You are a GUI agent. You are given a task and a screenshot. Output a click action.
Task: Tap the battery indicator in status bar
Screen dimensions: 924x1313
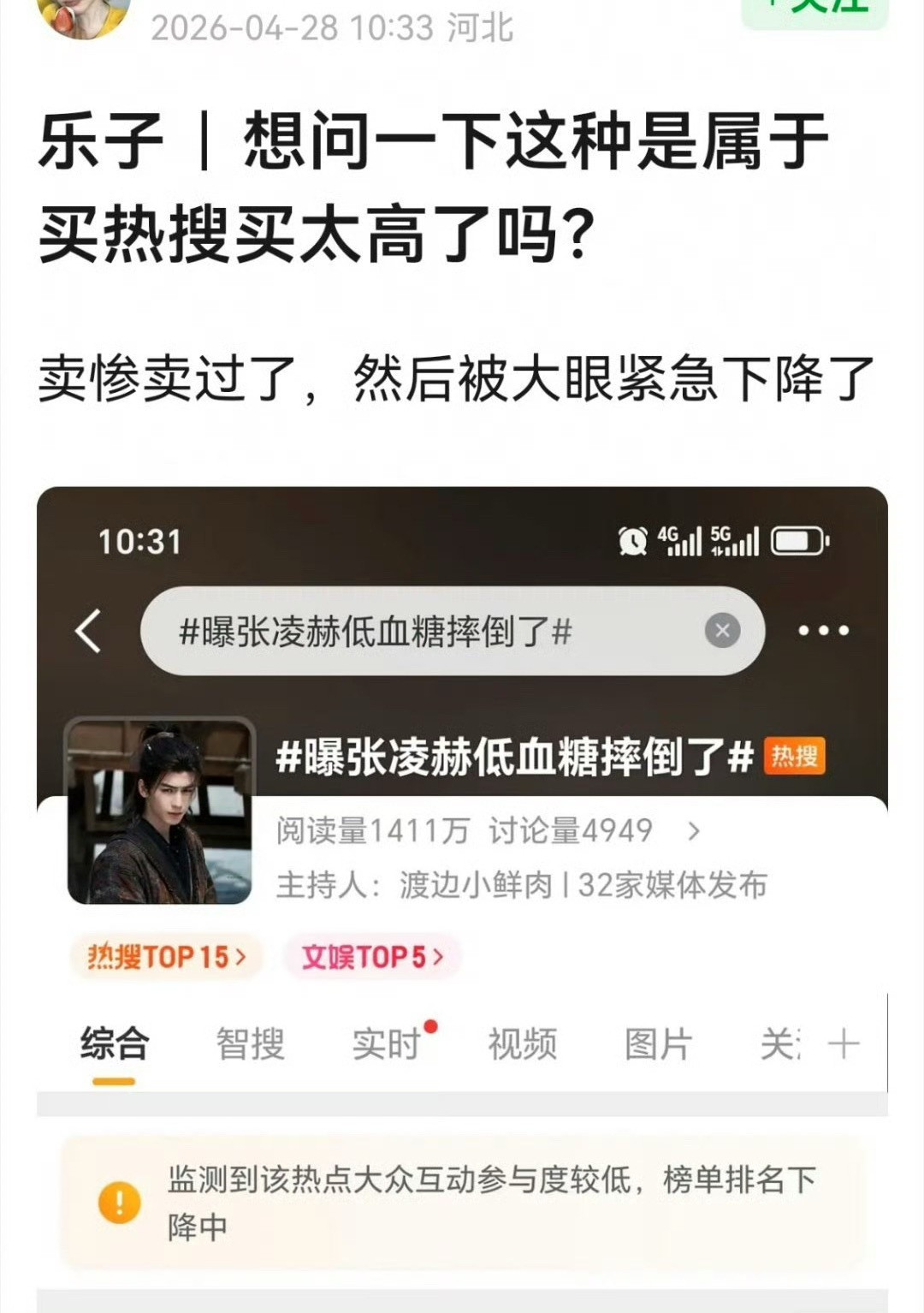coord(797,542)
